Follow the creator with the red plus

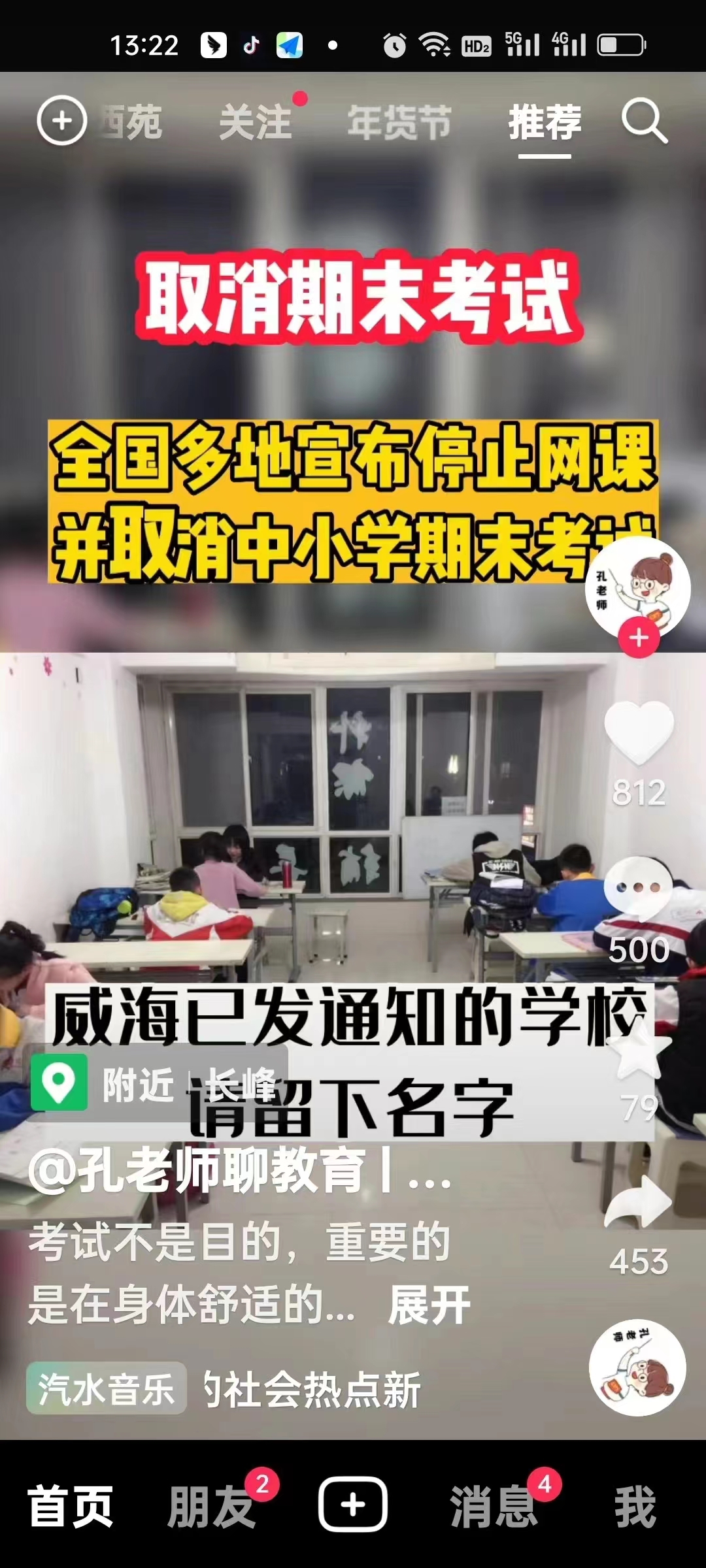(x=639, y=638)
